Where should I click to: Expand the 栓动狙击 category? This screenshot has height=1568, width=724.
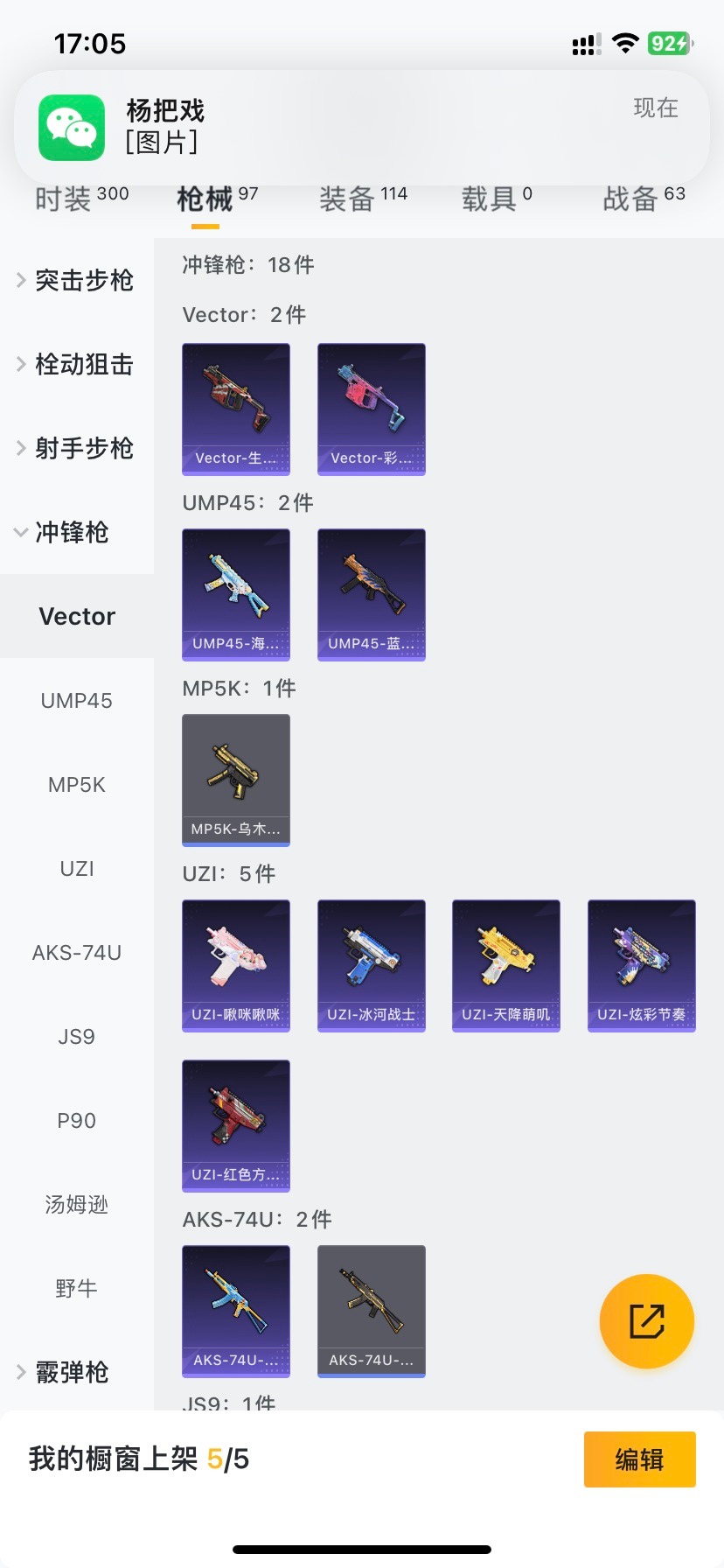pos(76,364)
